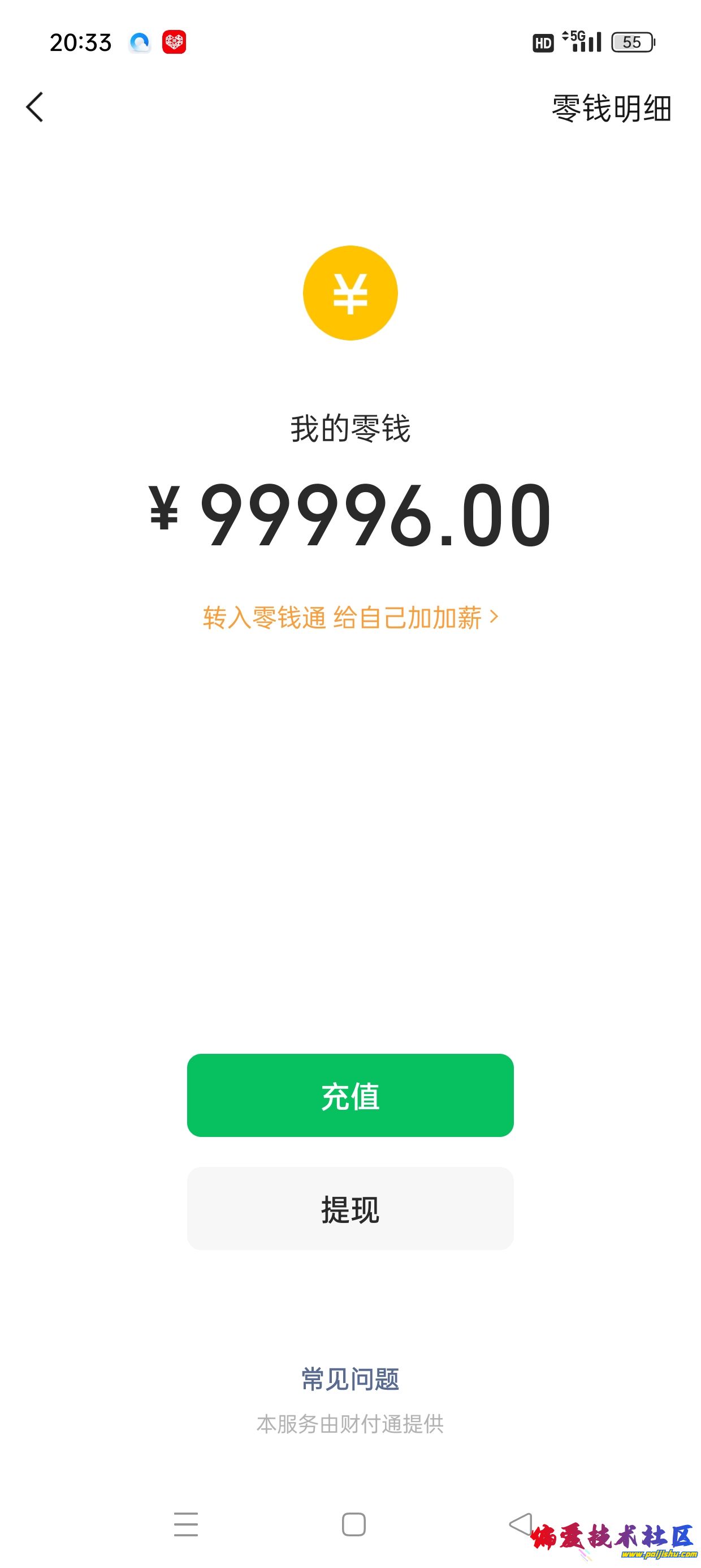Tap the HD call indicator icon

pyautogui.click(x=543, y=42)
